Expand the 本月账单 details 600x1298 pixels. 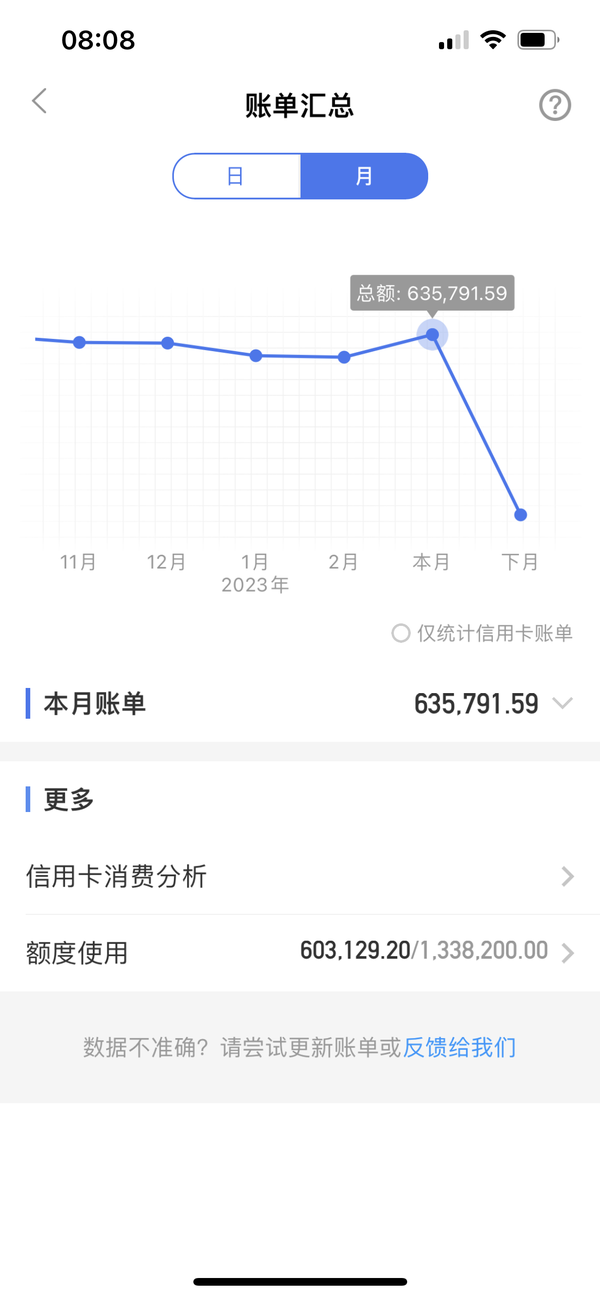pos(300,704)
